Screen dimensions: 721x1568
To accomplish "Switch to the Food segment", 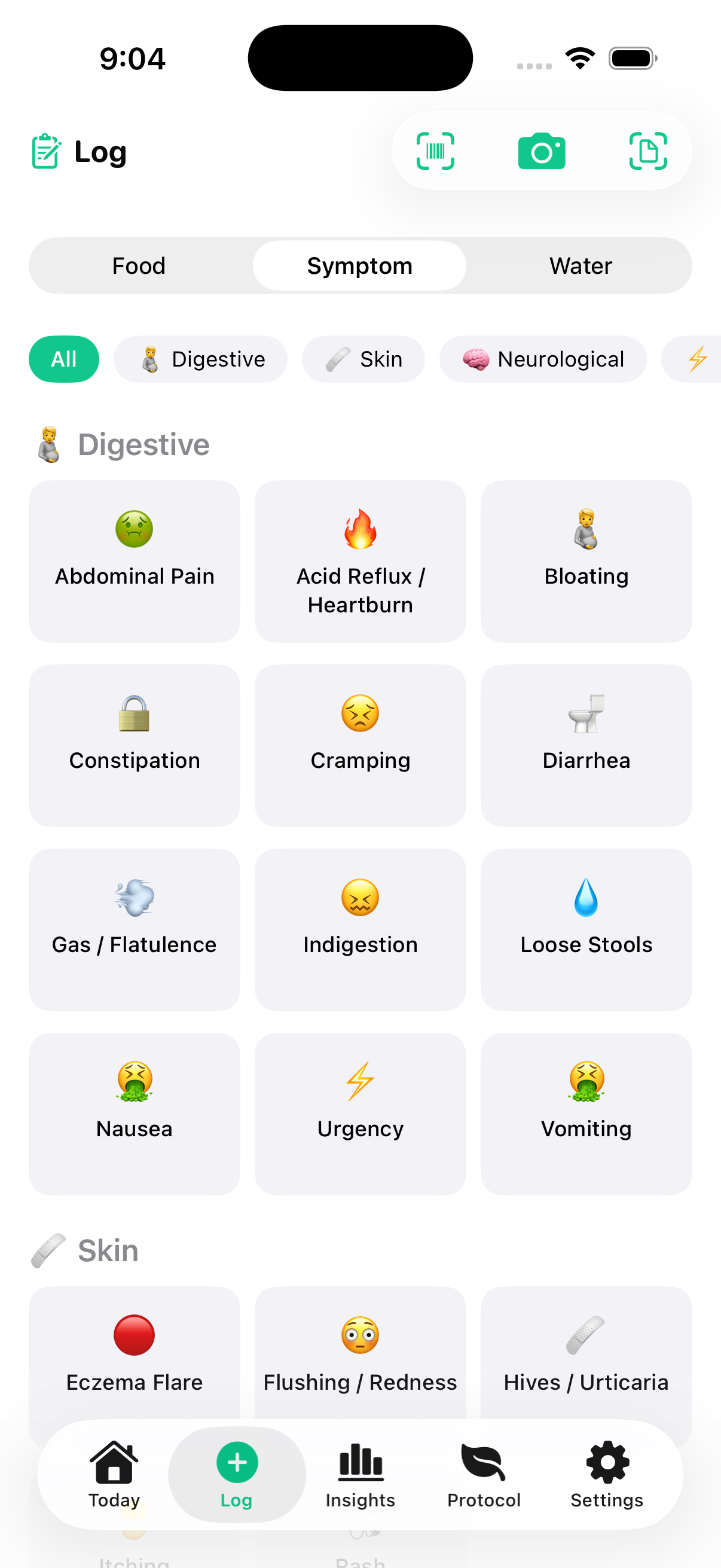I will click(x=139, y=266).
